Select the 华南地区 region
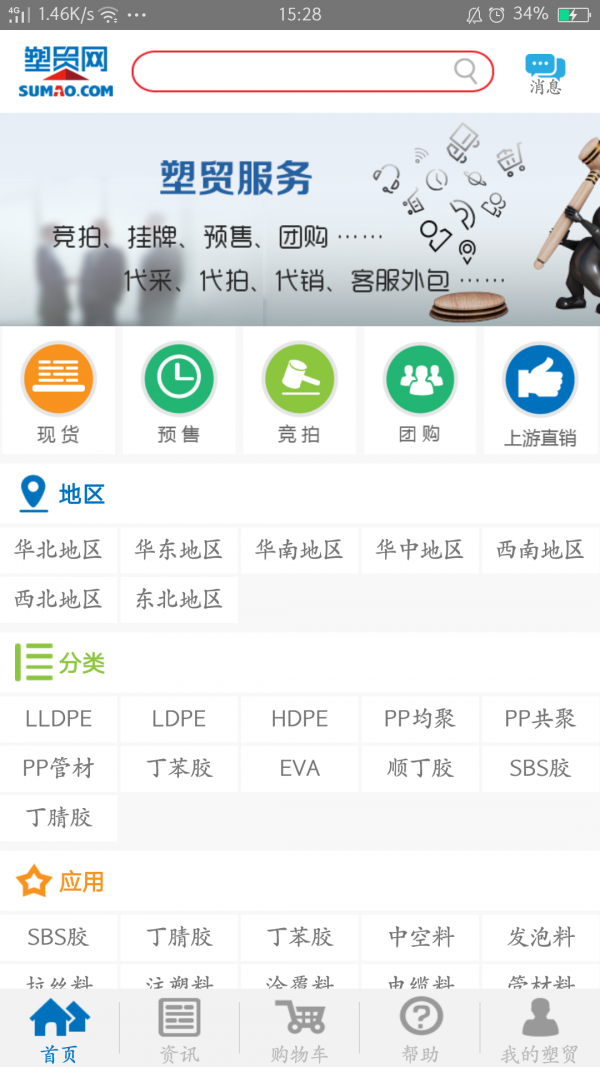600x1067 pixels. [299, 550]
